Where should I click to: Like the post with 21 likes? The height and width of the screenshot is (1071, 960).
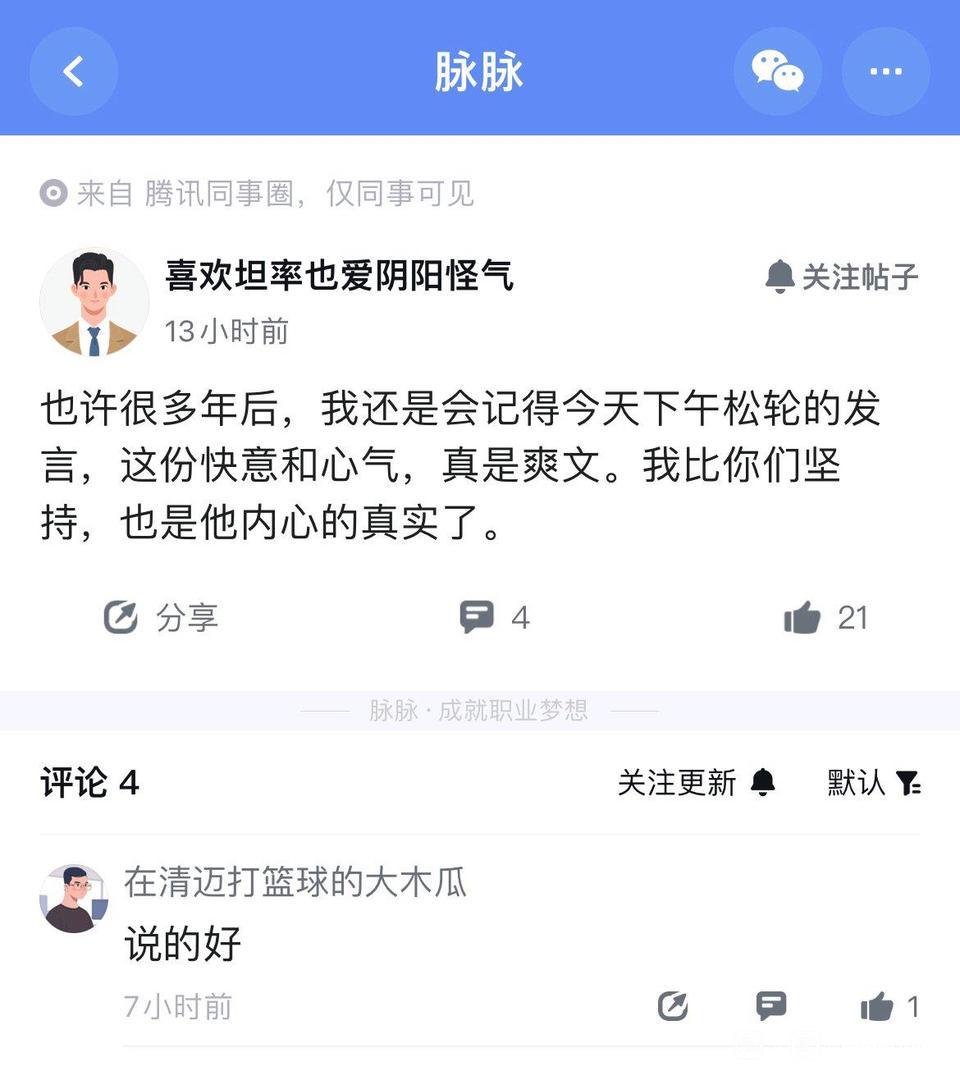[824, 618]
